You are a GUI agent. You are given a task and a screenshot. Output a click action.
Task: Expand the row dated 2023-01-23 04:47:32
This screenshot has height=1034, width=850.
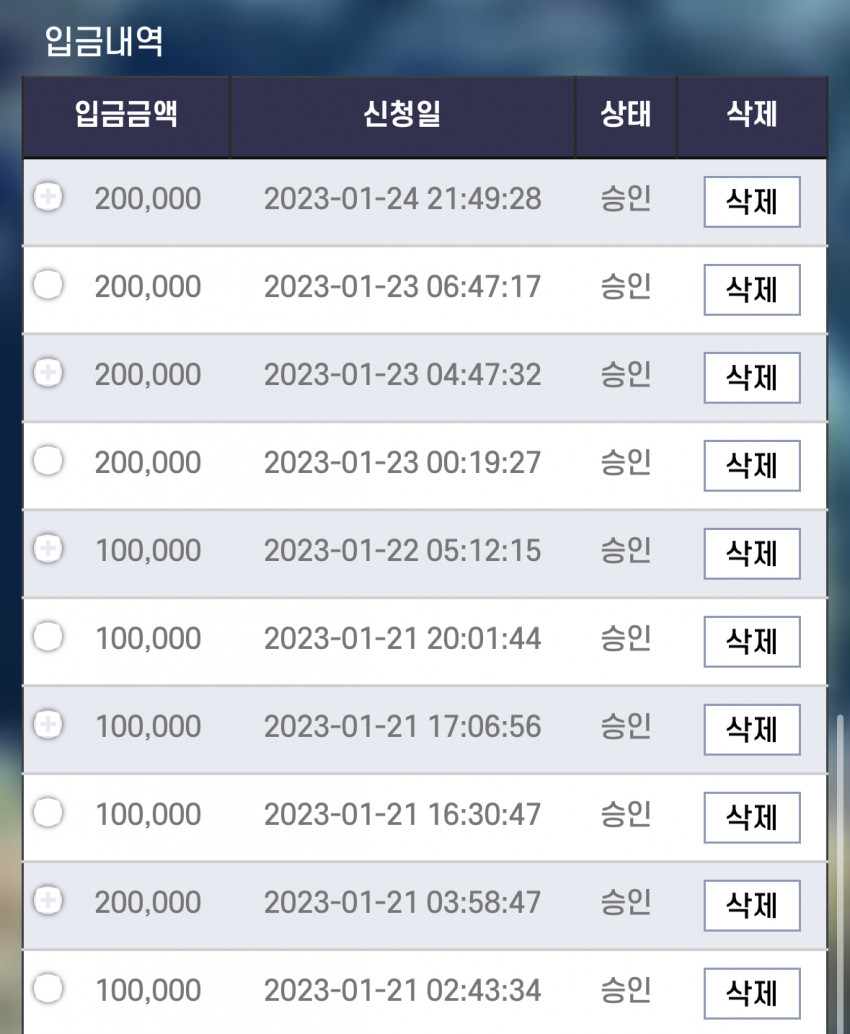(48, 373)
